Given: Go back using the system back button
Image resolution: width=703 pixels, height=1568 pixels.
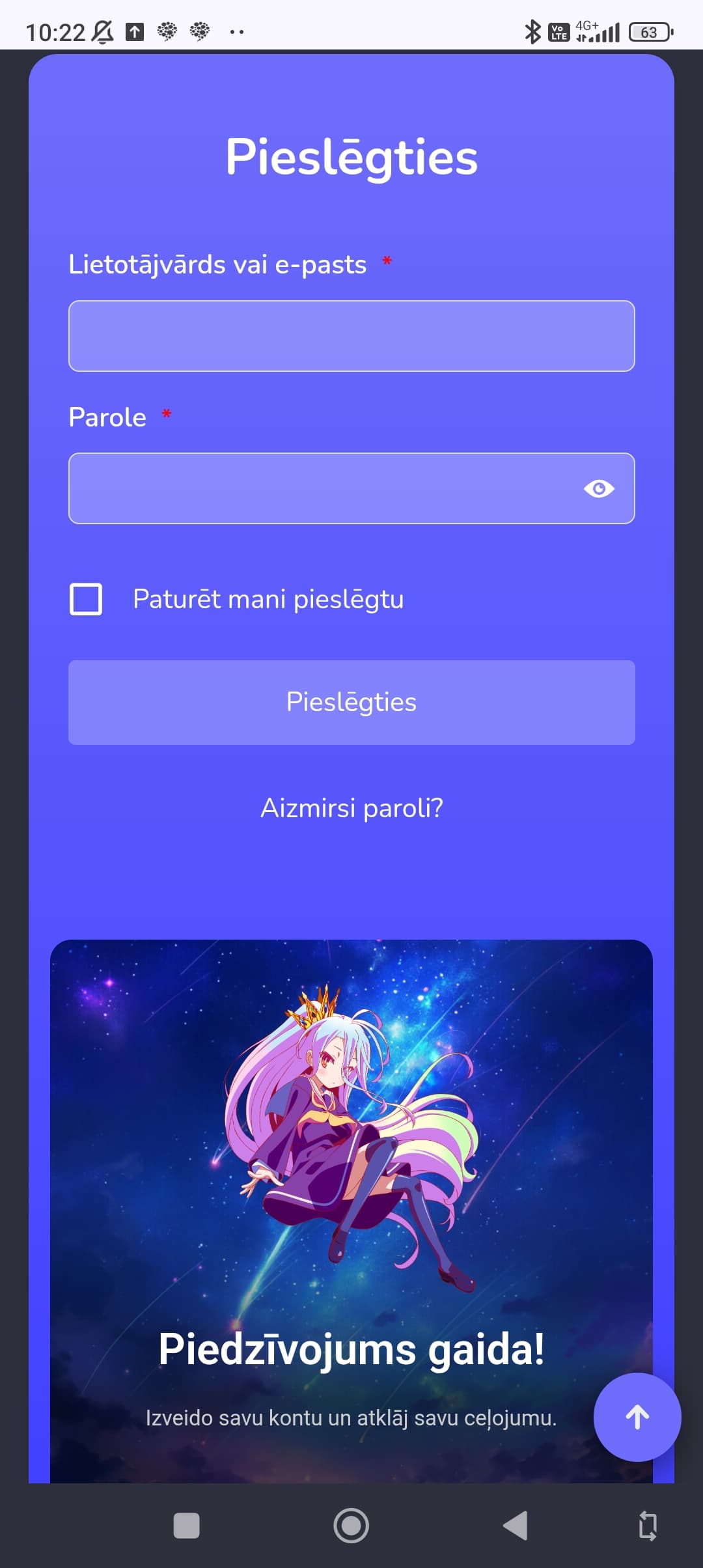Looking at the screenshot, I should click(x=516, y=1526).
